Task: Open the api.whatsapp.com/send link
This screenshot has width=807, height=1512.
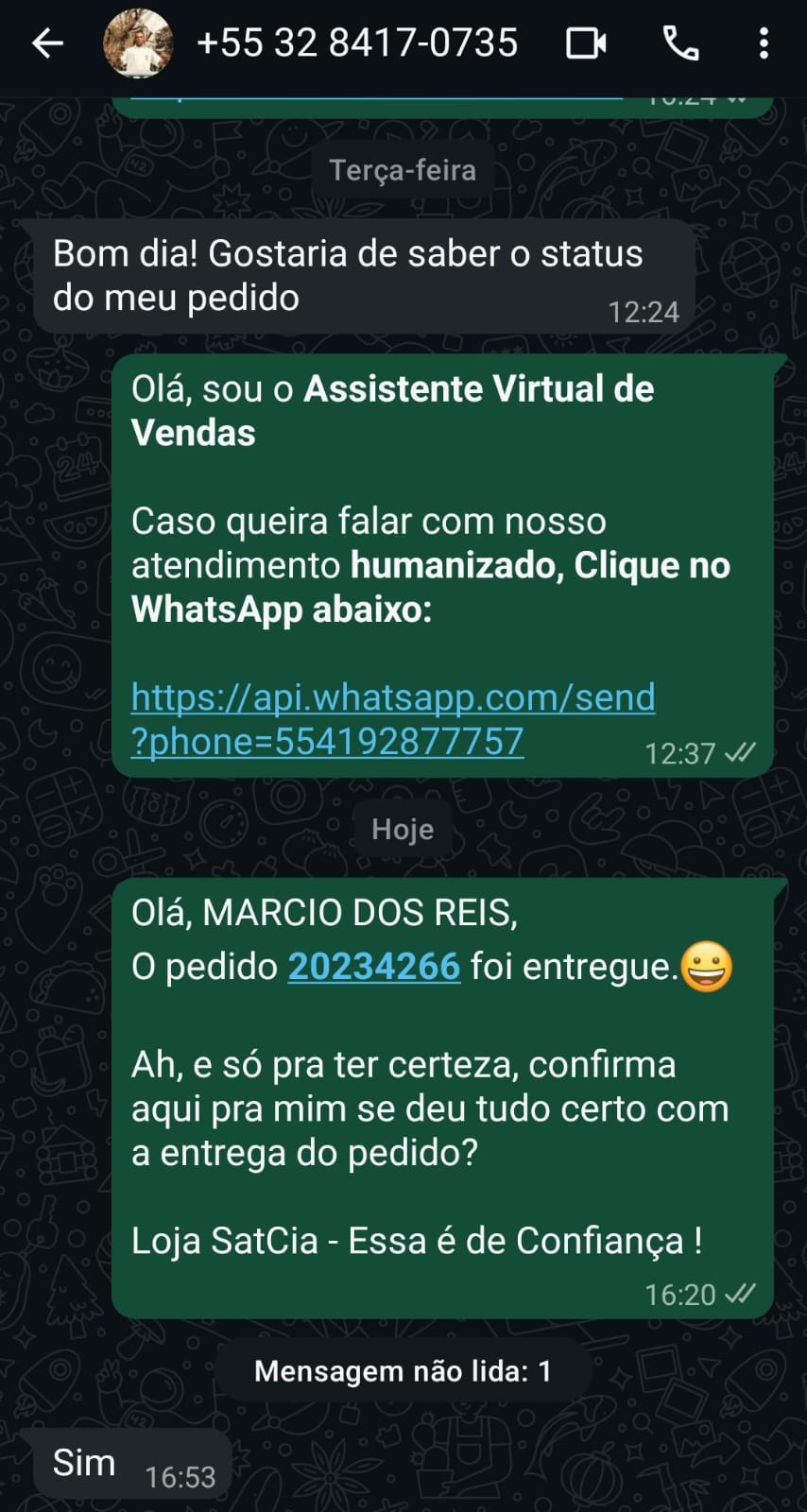Action: (392, 719)
